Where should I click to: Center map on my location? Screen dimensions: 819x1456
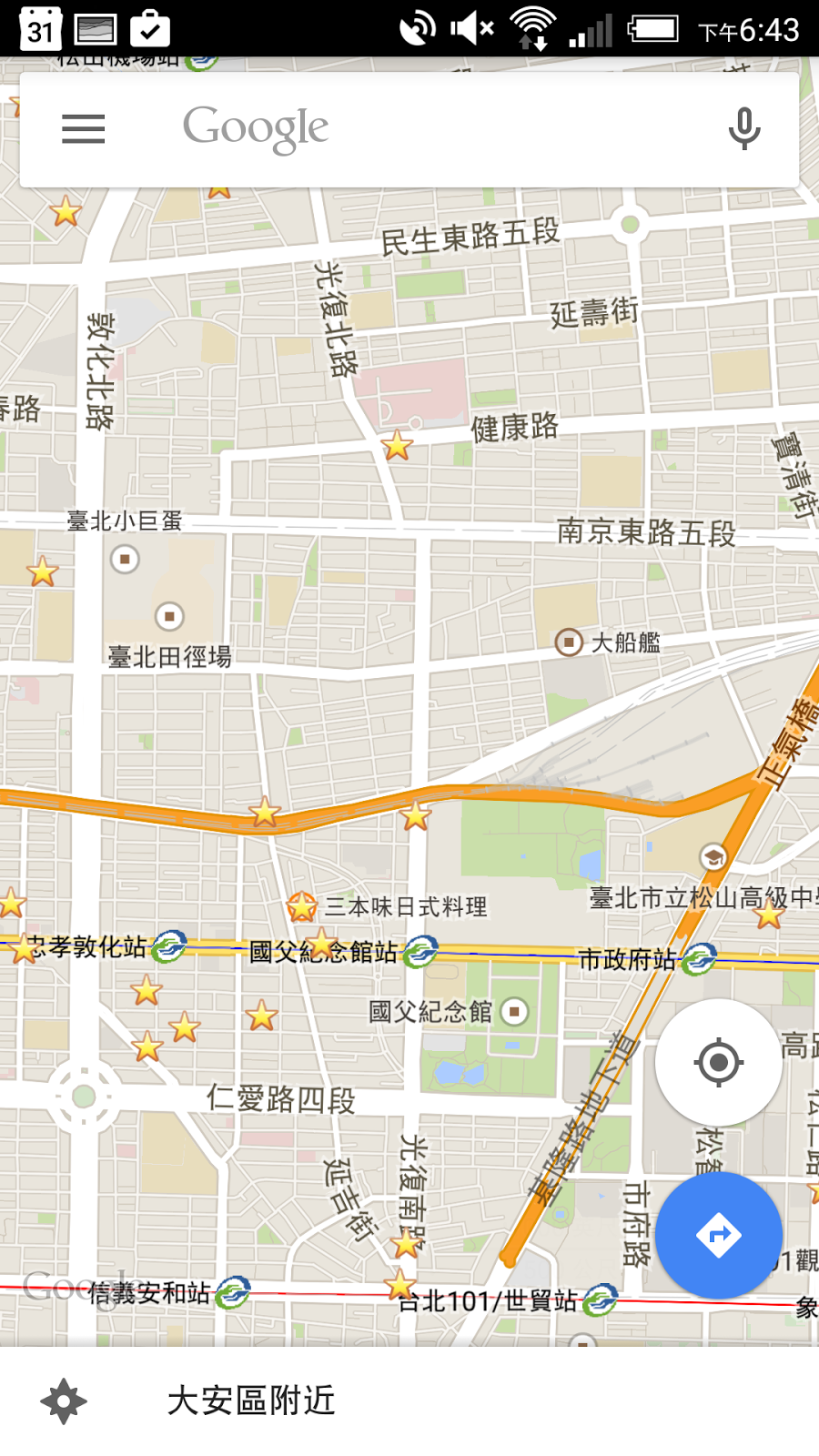(718, 1062)
